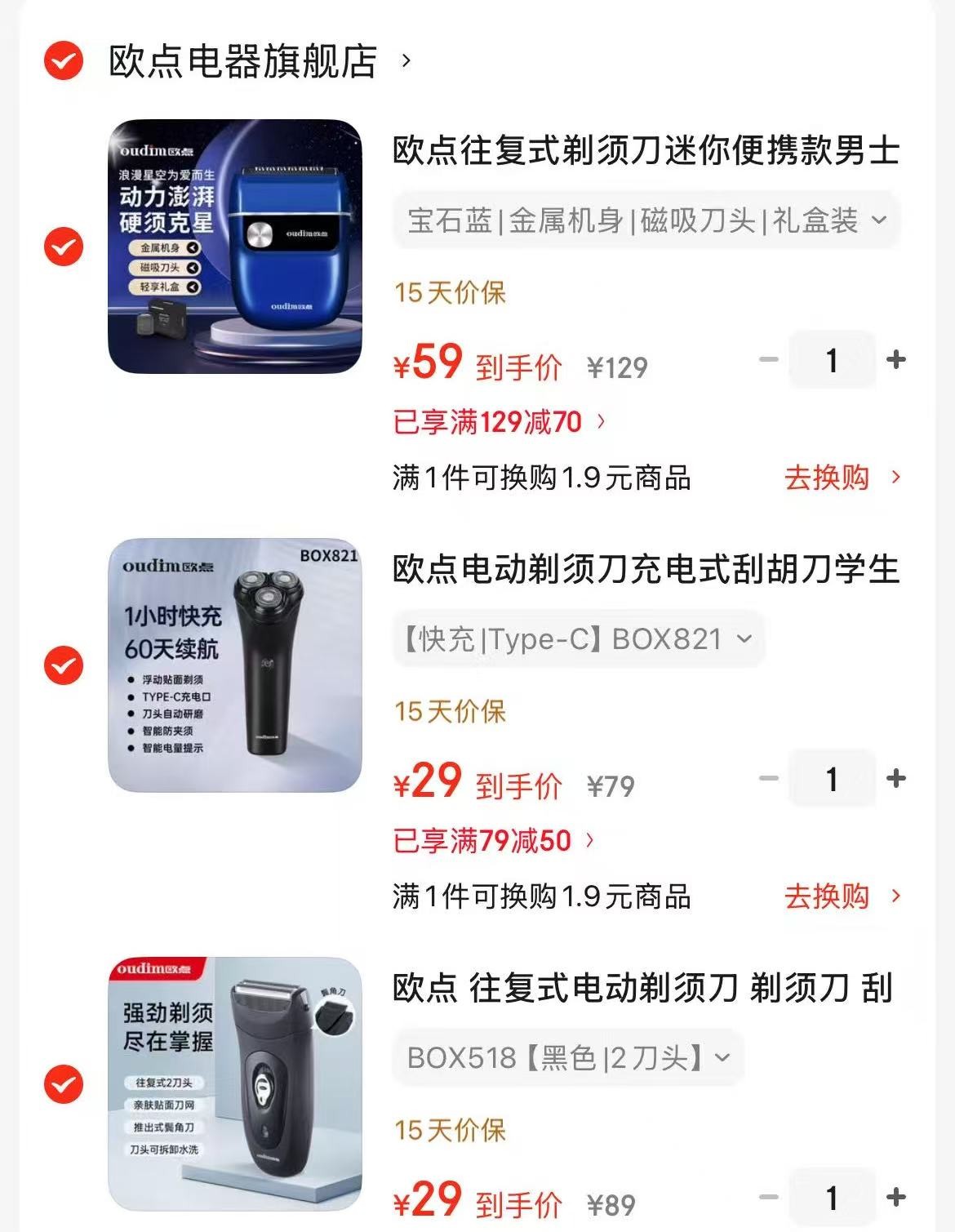Change the 【快充|Type-C】BOX821 variant

tap(578, 639)
